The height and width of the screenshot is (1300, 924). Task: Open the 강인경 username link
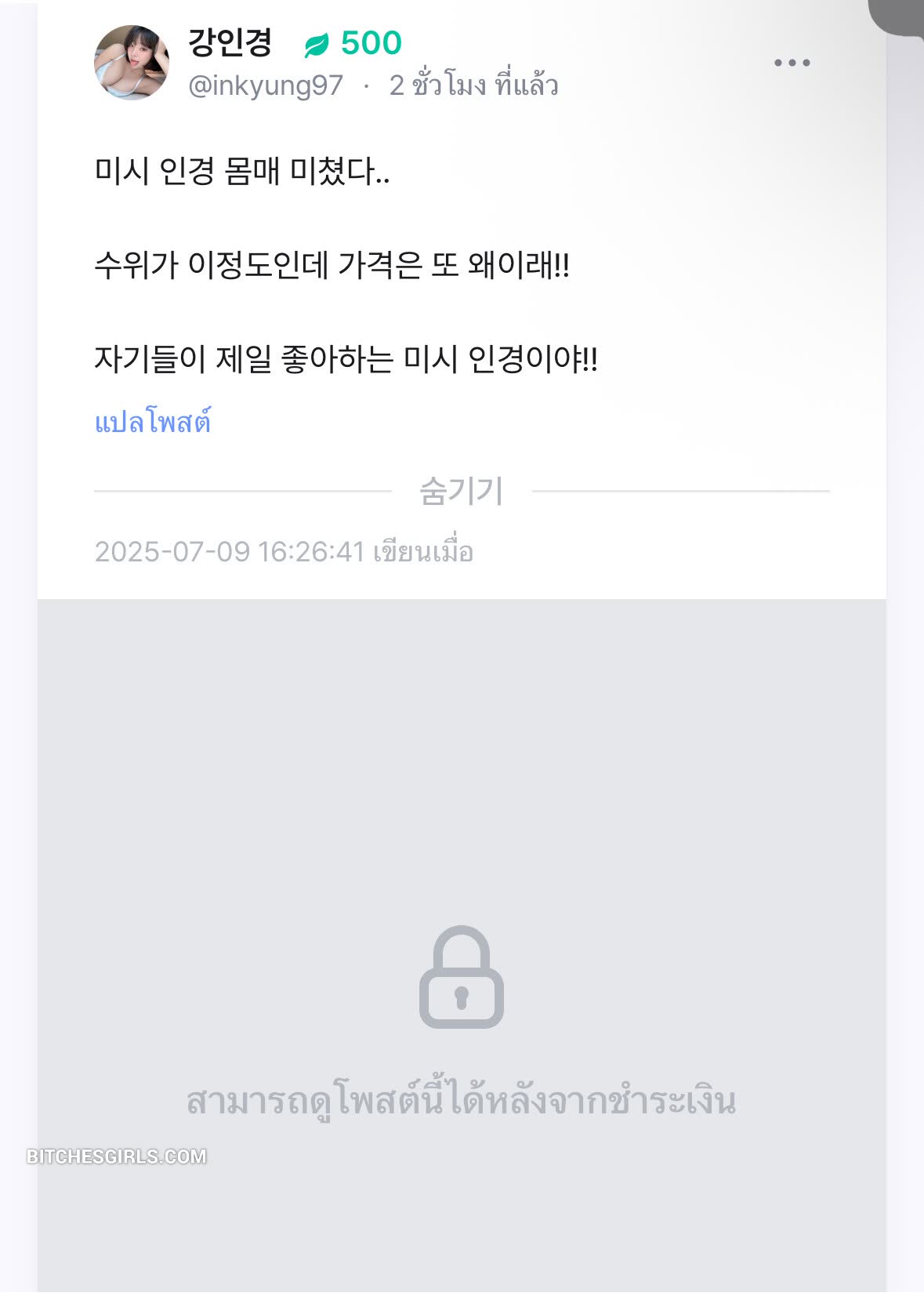(x=230, y=42)
